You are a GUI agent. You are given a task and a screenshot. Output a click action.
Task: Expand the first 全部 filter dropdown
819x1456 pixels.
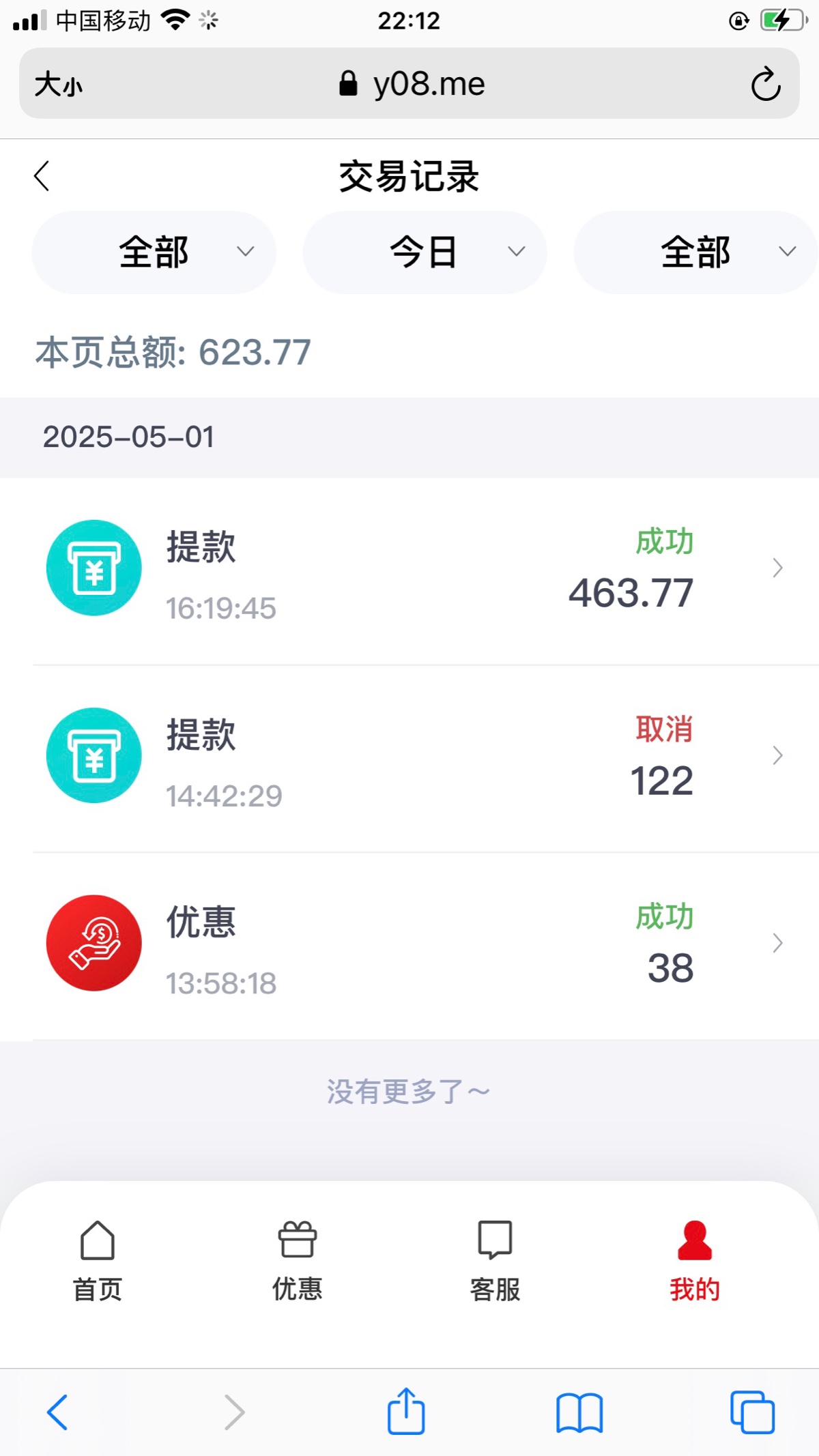tap(154, 252)
